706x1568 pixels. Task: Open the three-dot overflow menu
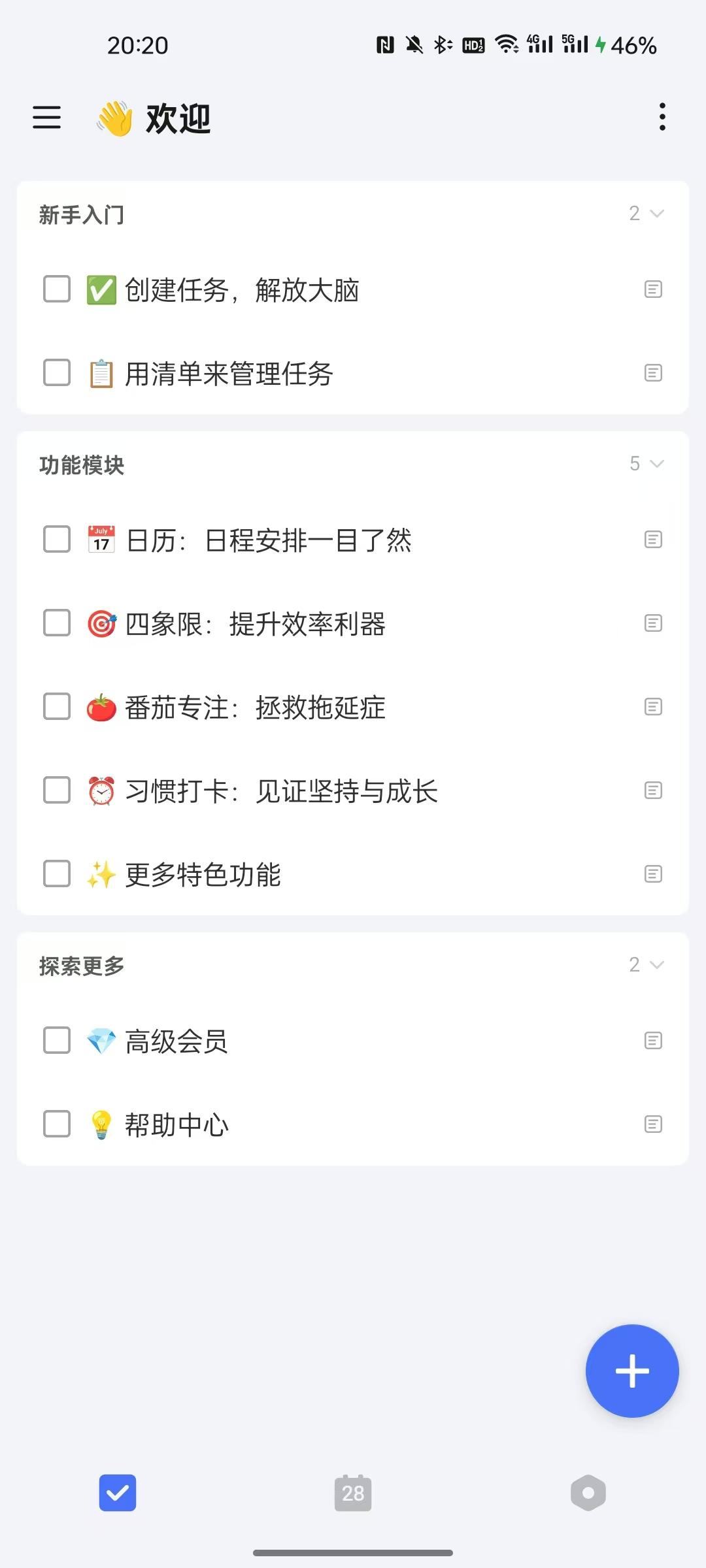662,117
